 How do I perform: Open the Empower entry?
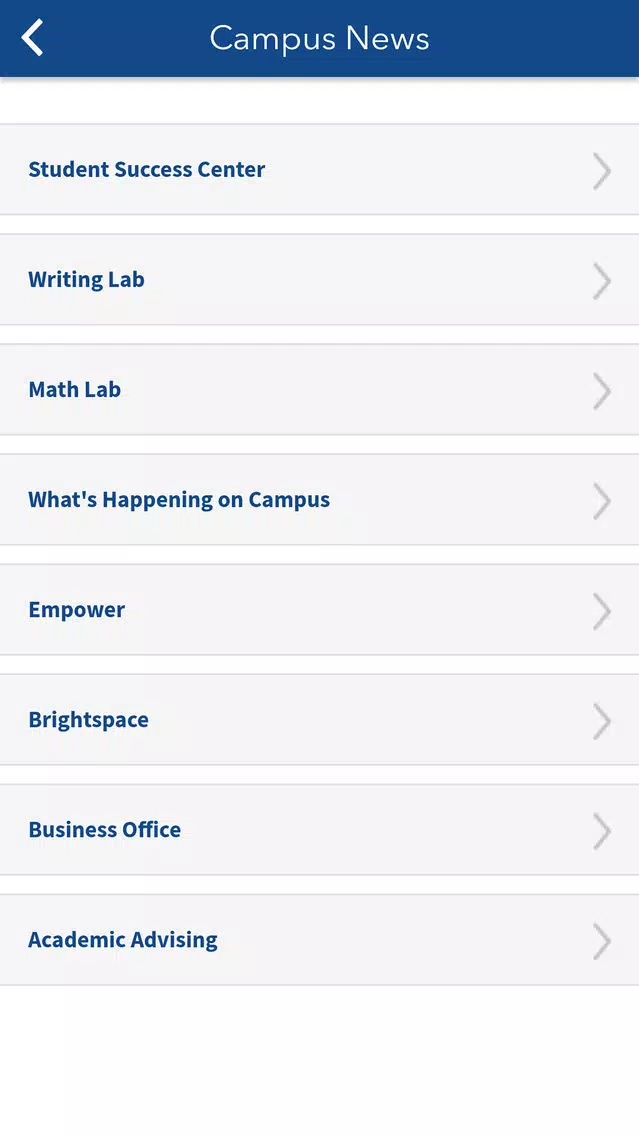[320, 610]
